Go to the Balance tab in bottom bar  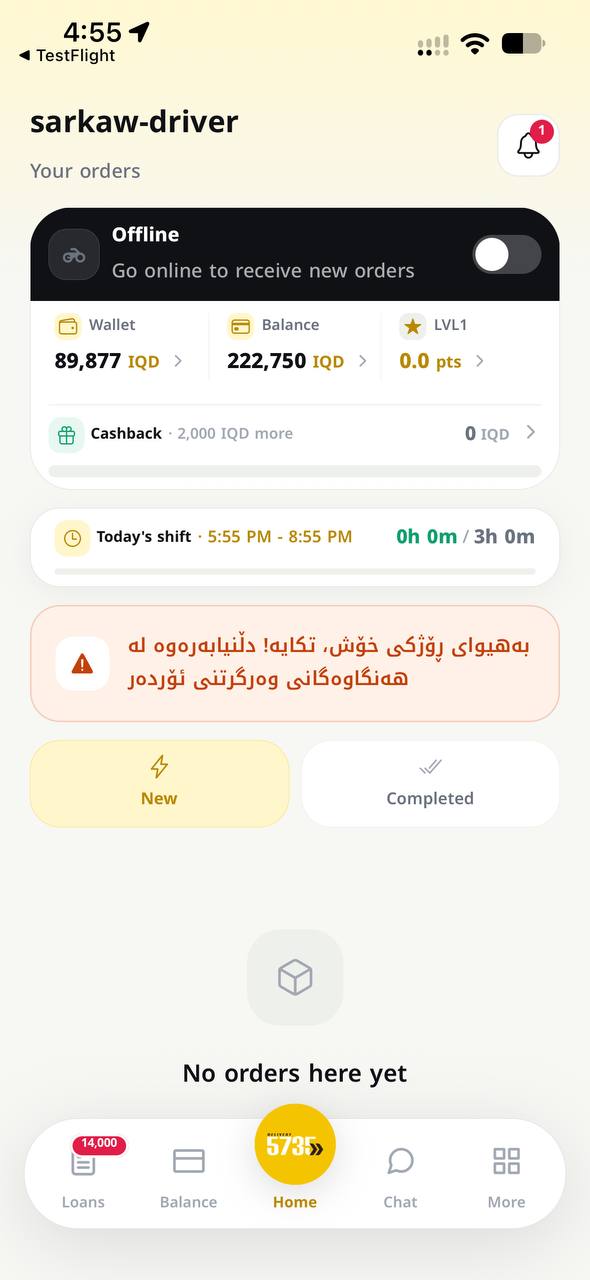pyautogui.click(x=188, y=1178)
